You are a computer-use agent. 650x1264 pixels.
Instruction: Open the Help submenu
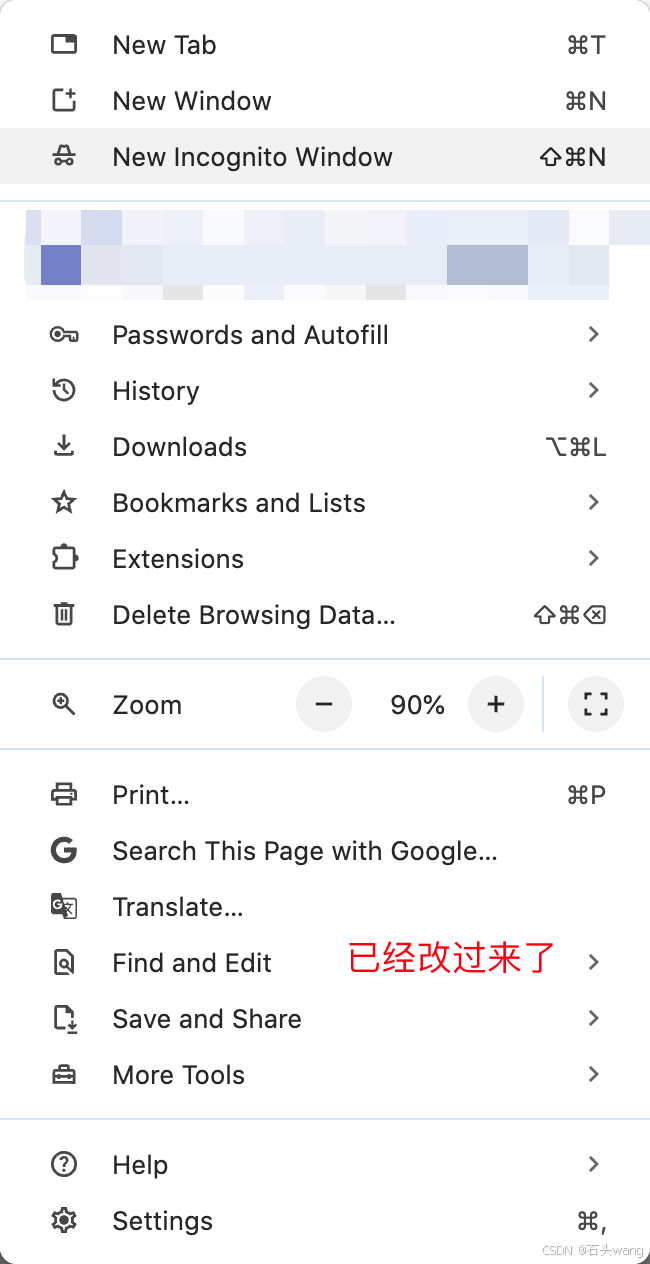coord(140,1165)
